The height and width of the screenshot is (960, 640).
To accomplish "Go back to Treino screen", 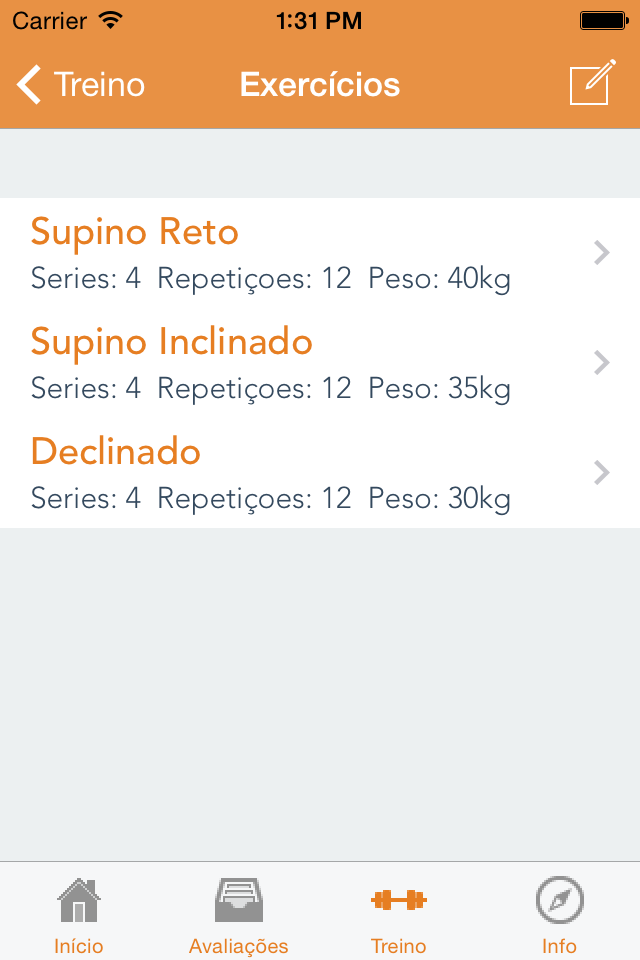I will coord(82,85).
